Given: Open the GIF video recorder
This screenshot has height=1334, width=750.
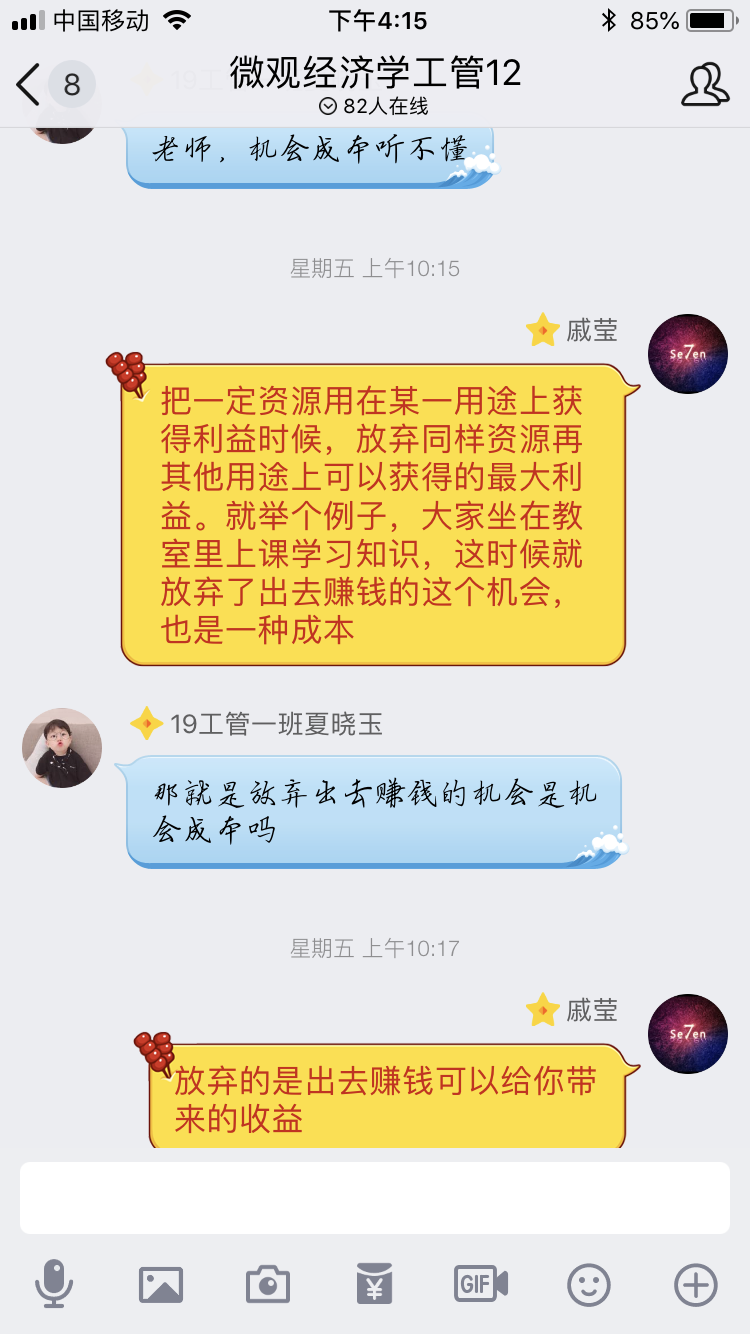Looking at the screenshot, I should point(481,1284).
